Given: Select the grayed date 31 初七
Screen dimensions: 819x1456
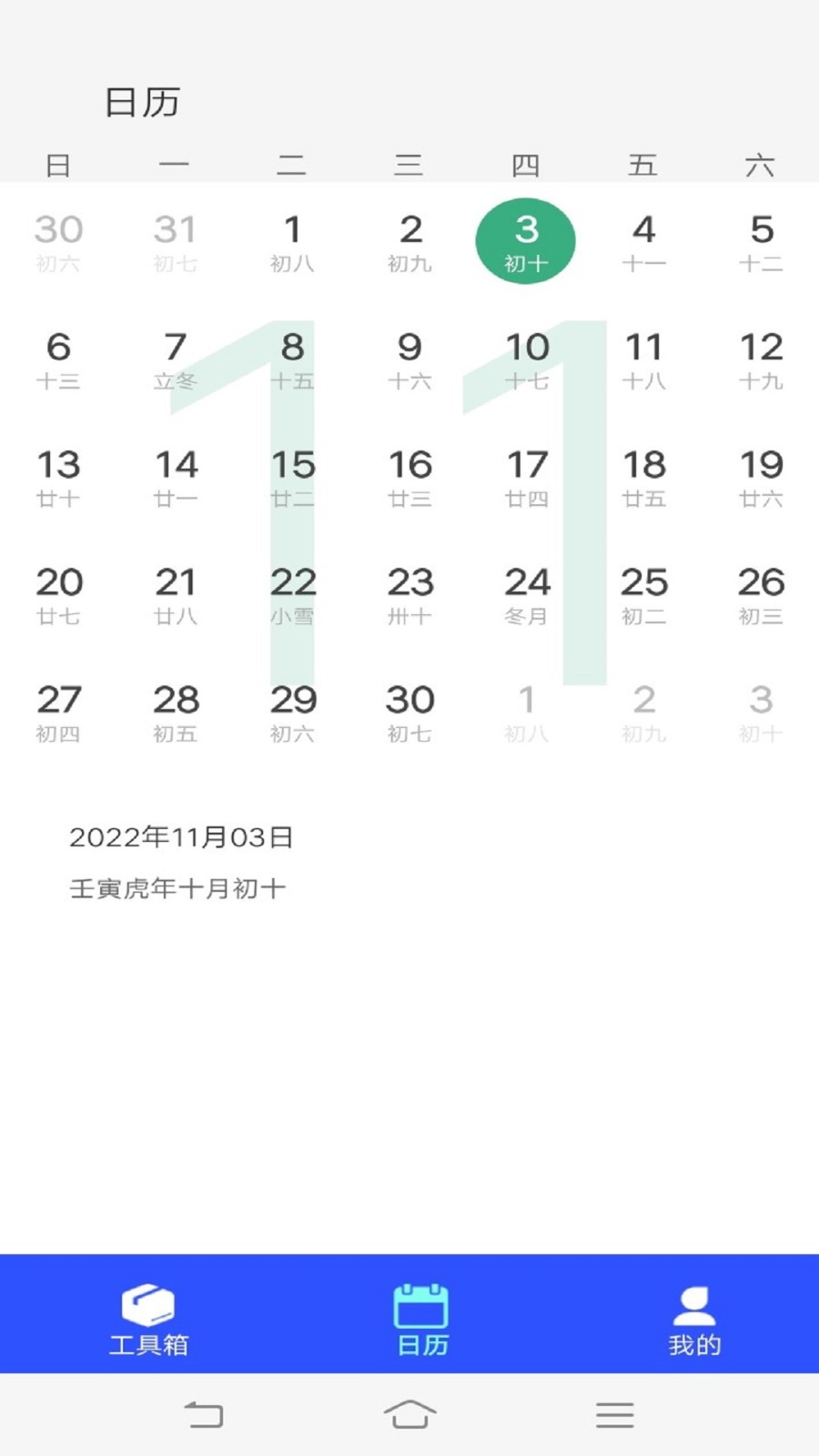Looking at the screenshot, I should pos(176,240).
